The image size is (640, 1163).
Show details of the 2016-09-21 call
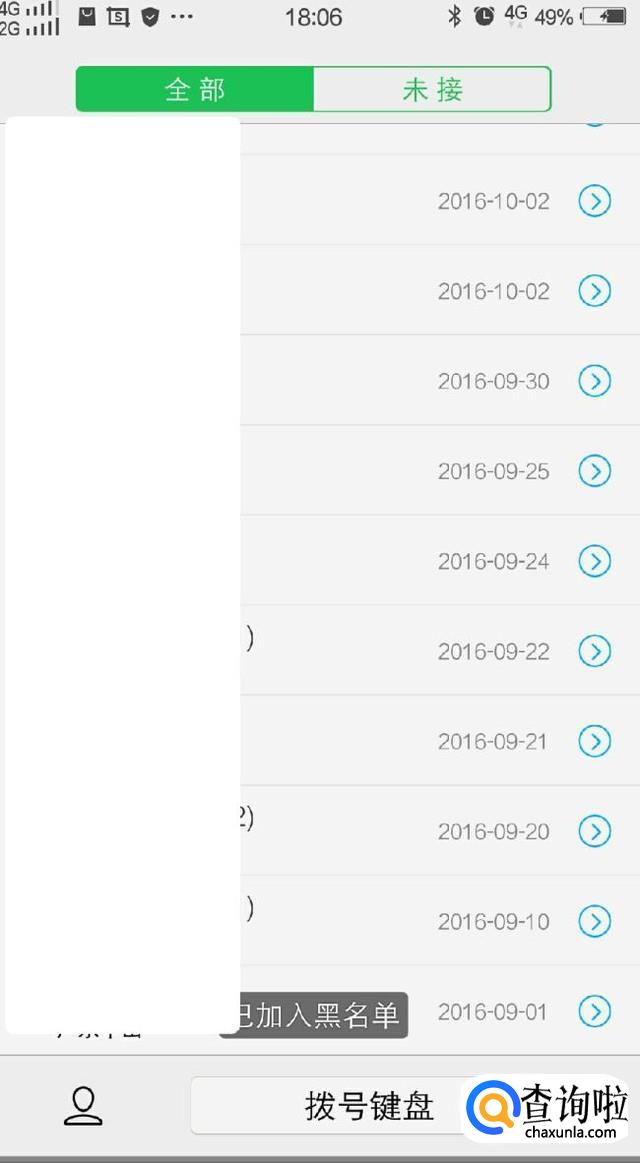[595, 741]
